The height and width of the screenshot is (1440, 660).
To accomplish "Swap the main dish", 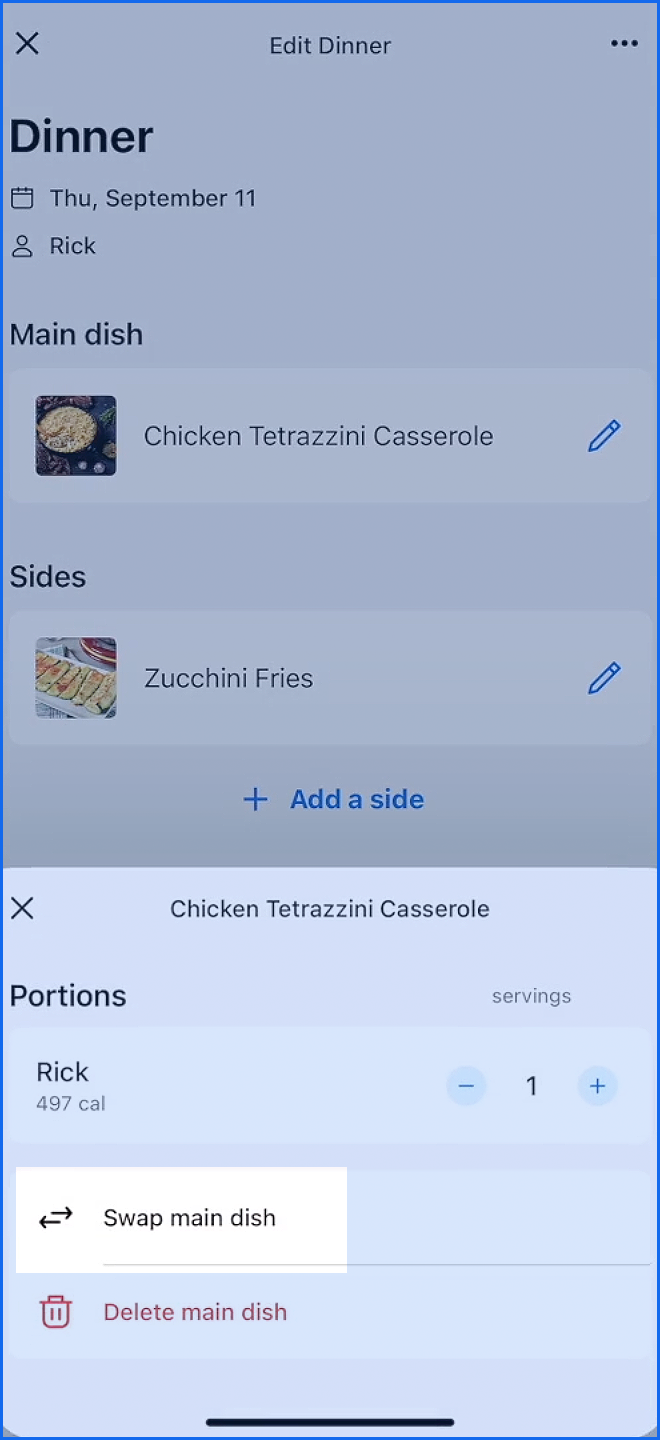I will 188,1218.
